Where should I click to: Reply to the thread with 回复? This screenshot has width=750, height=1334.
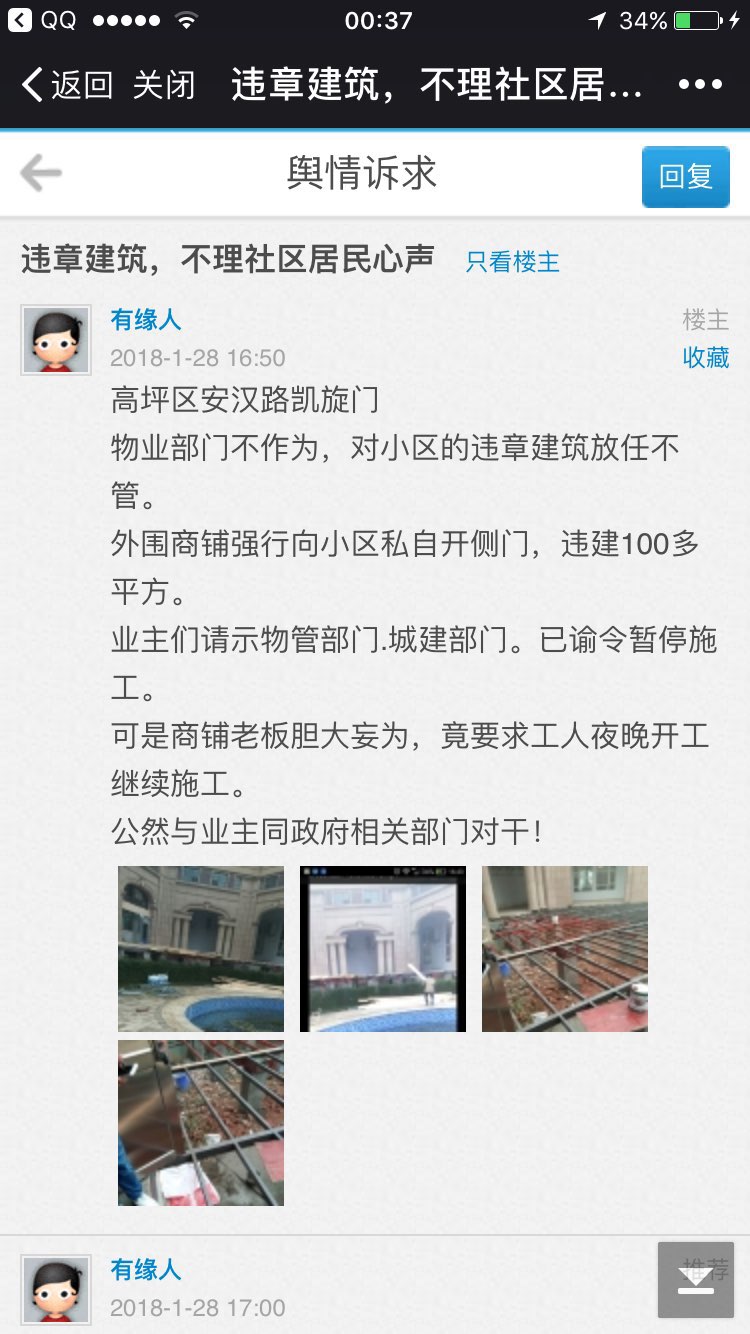pos(685,176)
